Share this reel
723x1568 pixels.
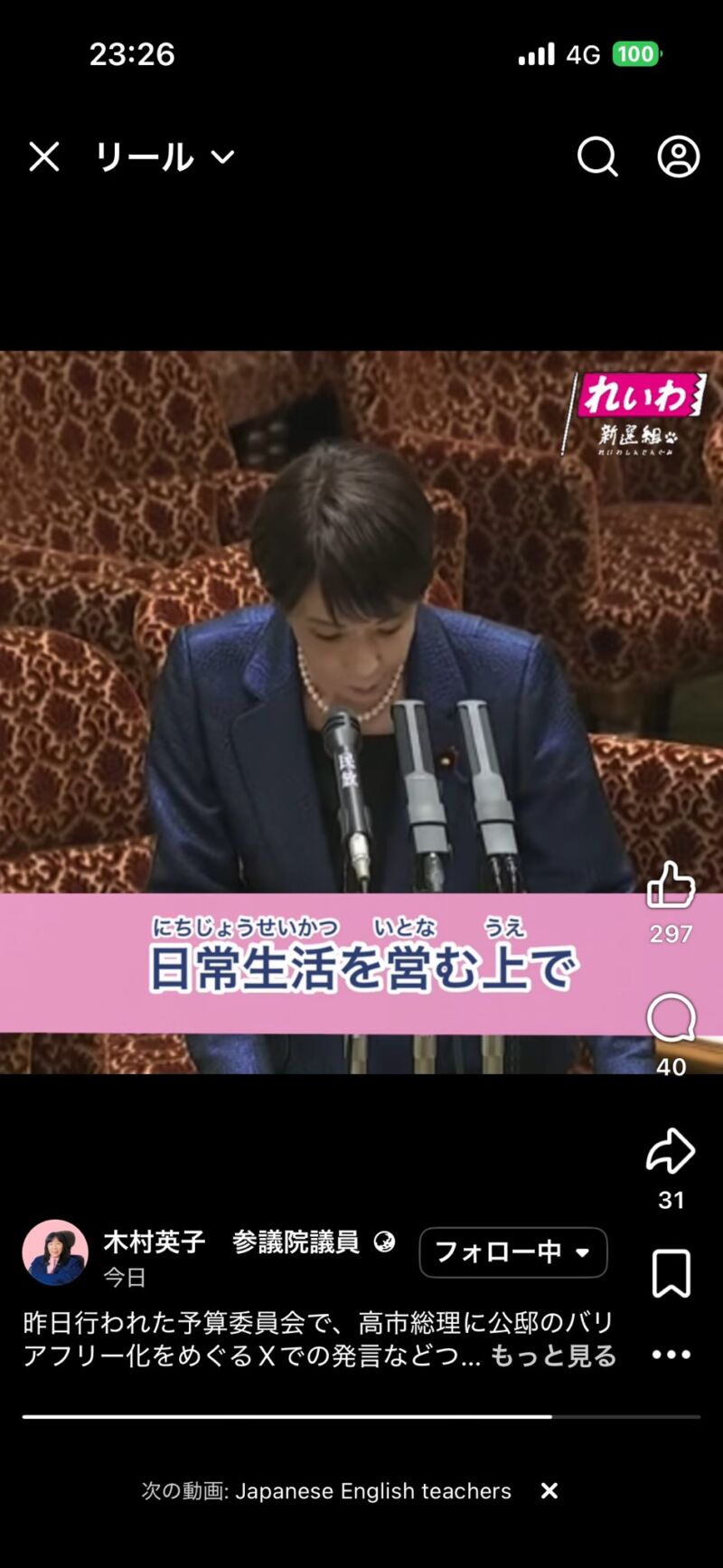click(671, 1151)
